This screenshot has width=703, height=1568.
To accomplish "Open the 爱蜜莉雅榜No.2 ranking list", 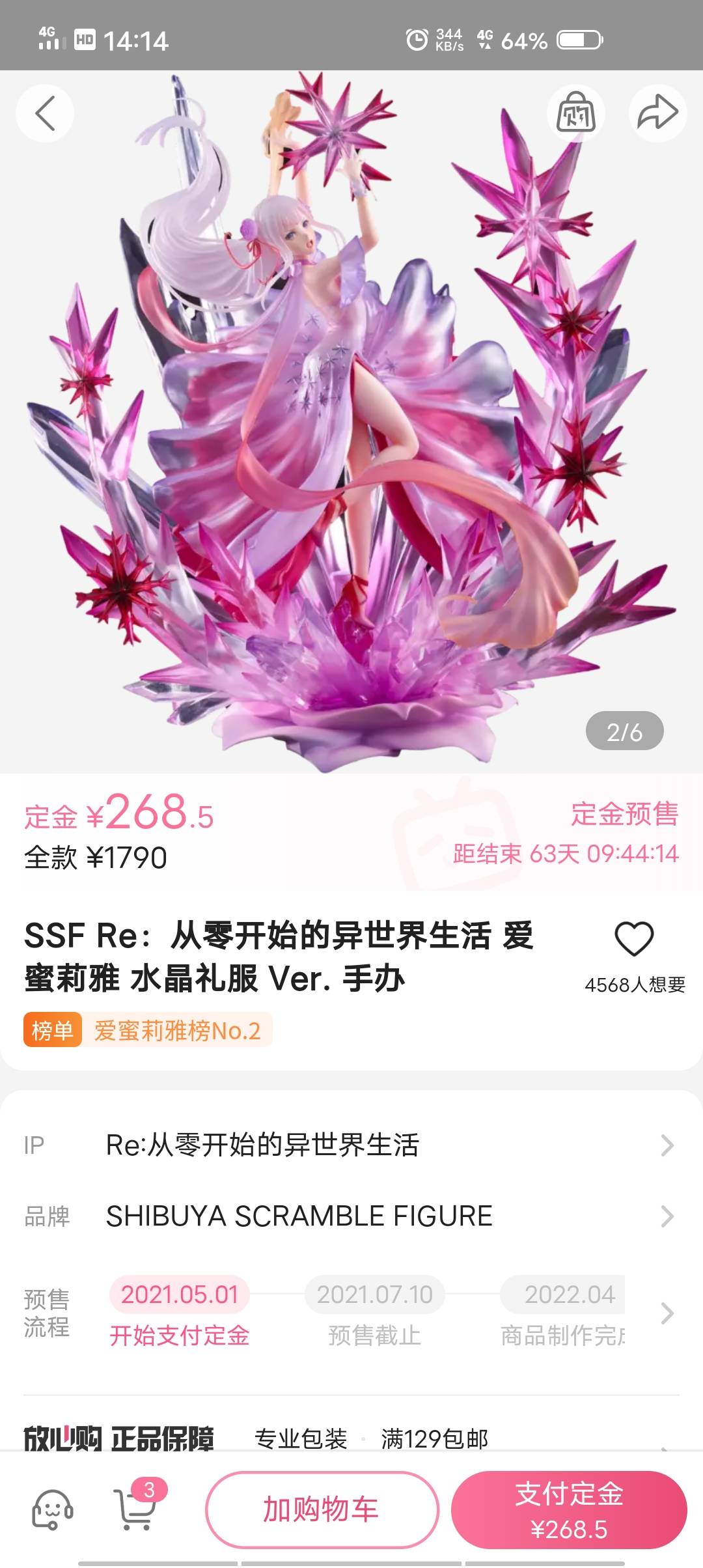I will [x=148, y=1030].
